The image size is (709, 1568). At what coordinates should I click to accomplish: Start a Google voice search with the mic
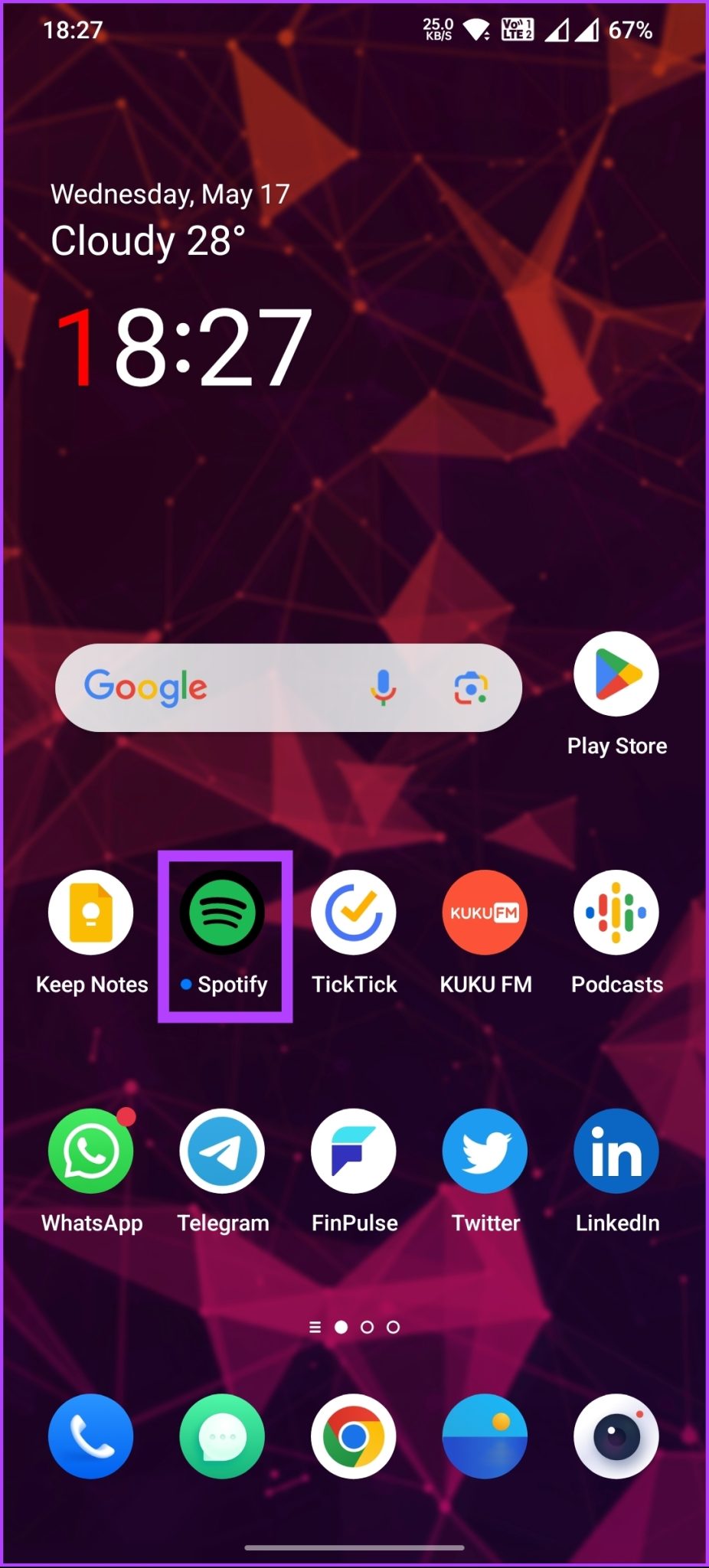pyautogui.click(x=383, y=688)
